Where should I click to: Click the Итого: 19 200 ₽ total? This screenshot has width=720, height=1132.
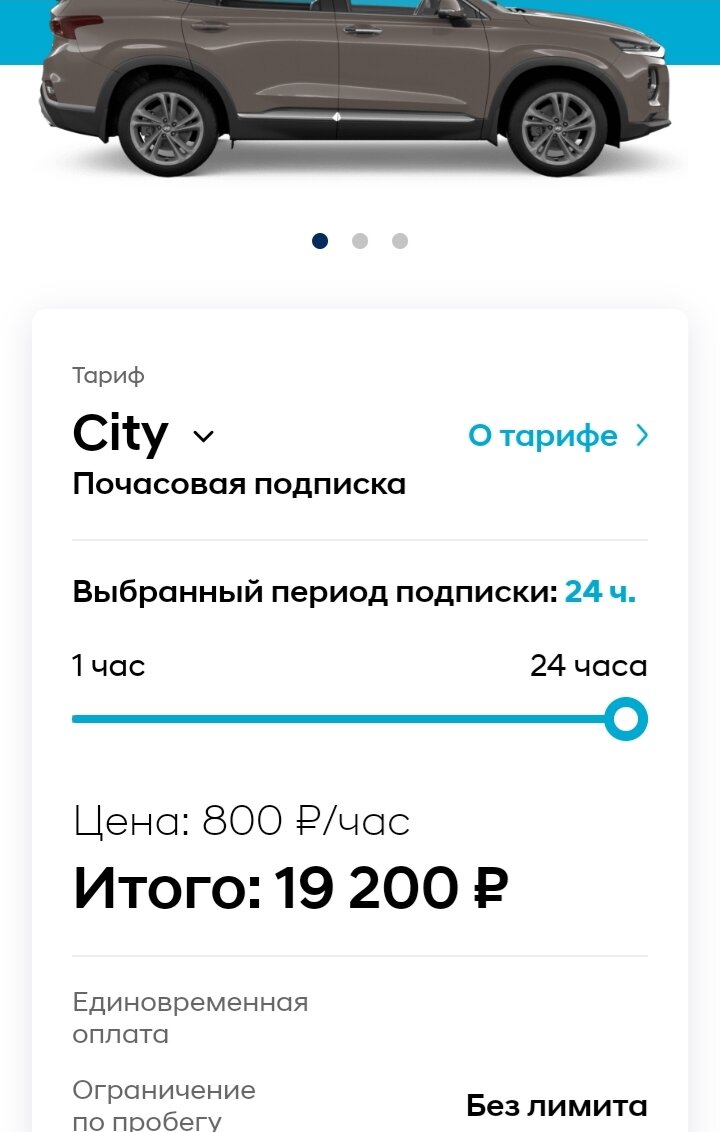(x=290, y=886)
